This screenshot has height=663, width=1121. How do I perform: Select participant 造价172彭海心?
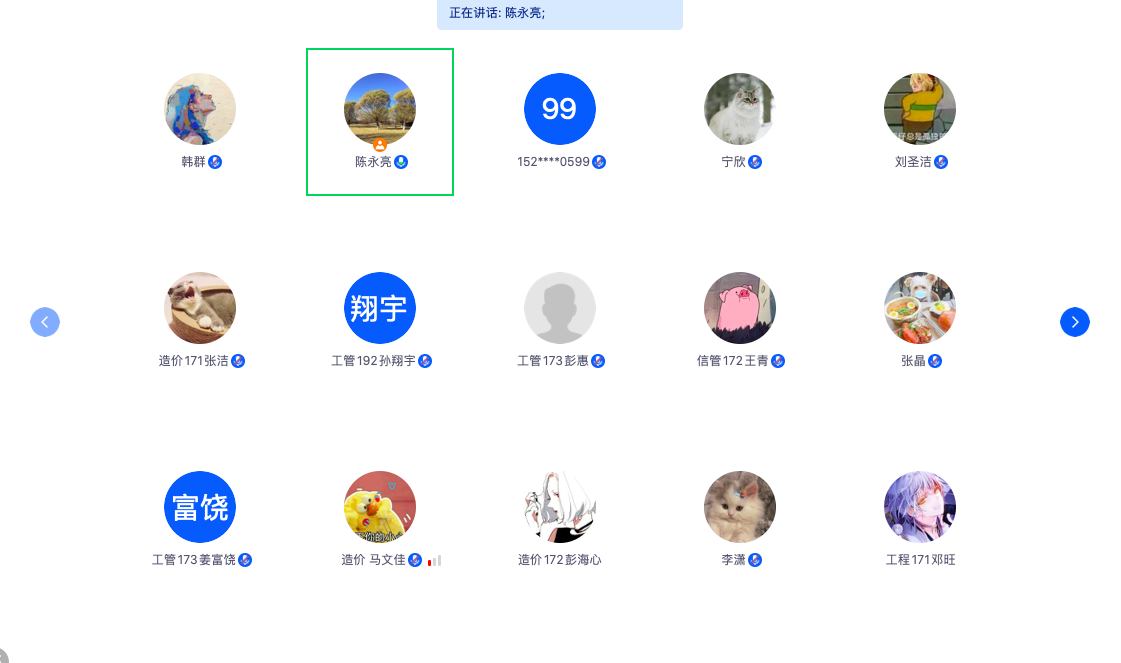click(560, 507)
